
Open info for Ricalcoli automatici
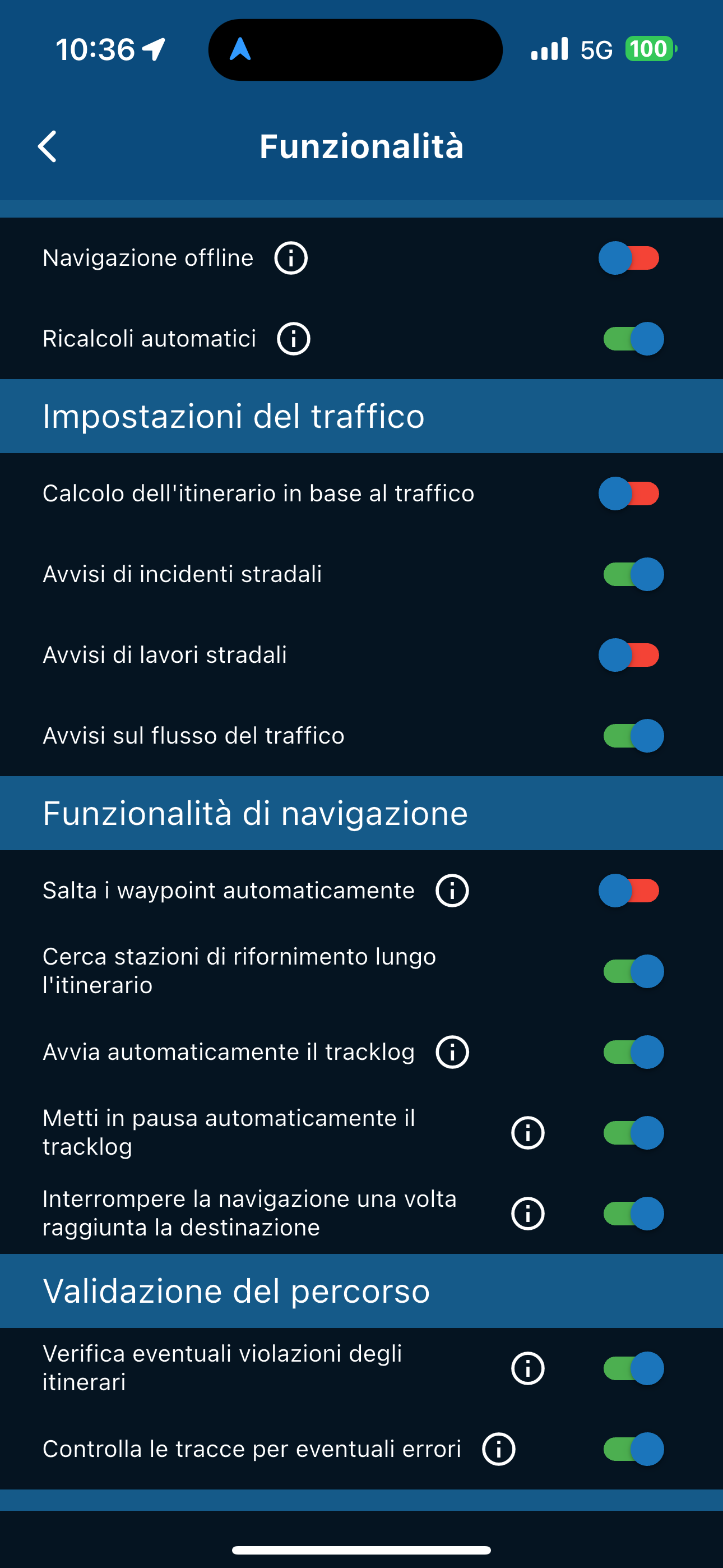coord(293,338)
